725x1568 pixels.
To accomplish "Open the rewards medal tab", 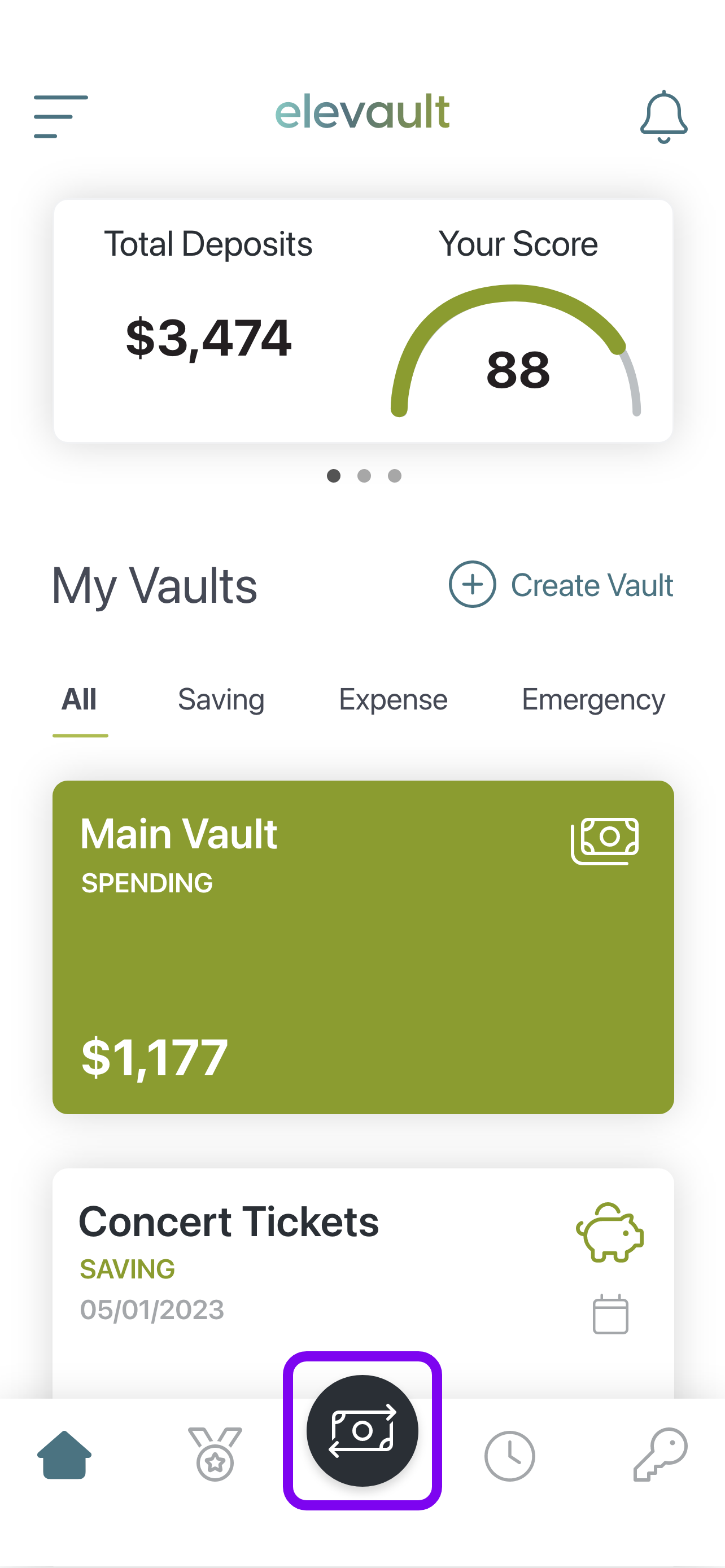I will 215,1454.
